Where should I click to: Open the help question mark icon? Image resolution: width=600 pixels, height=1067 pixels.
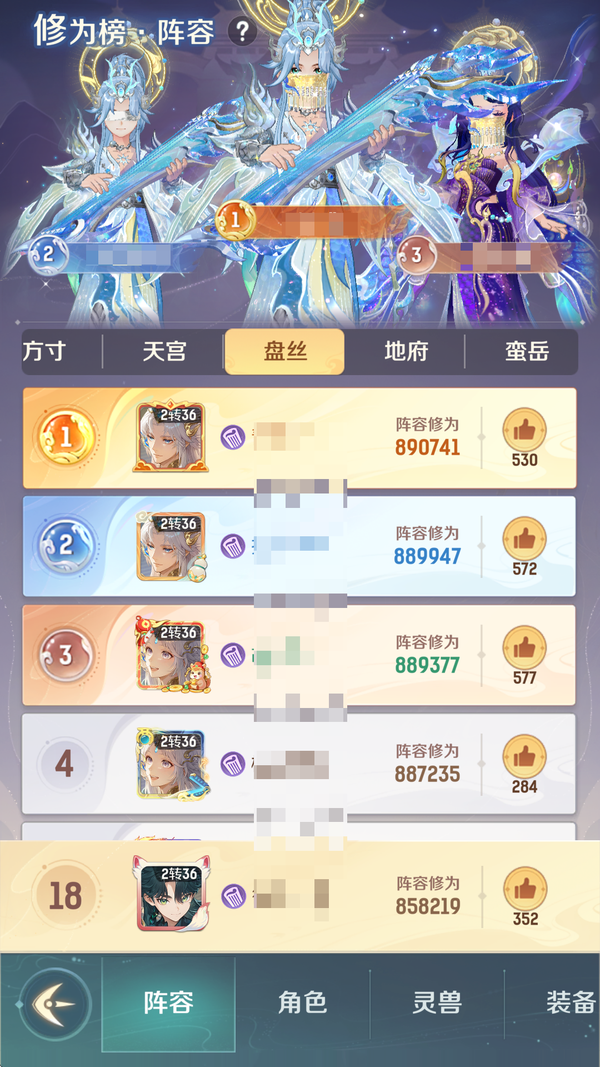point(242,31)
